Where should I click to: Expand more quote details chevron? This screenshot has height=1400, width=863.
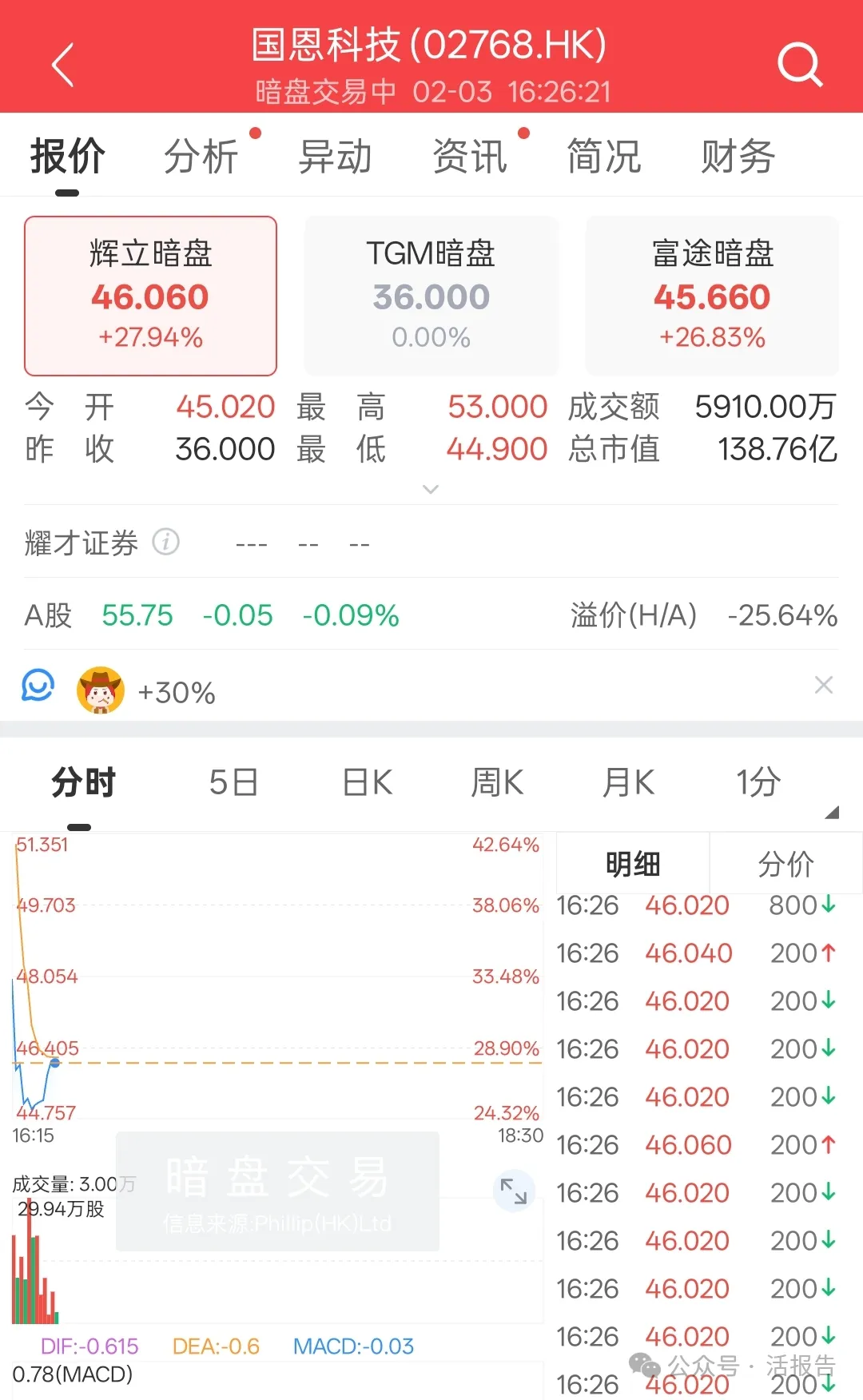click(431, 489)
